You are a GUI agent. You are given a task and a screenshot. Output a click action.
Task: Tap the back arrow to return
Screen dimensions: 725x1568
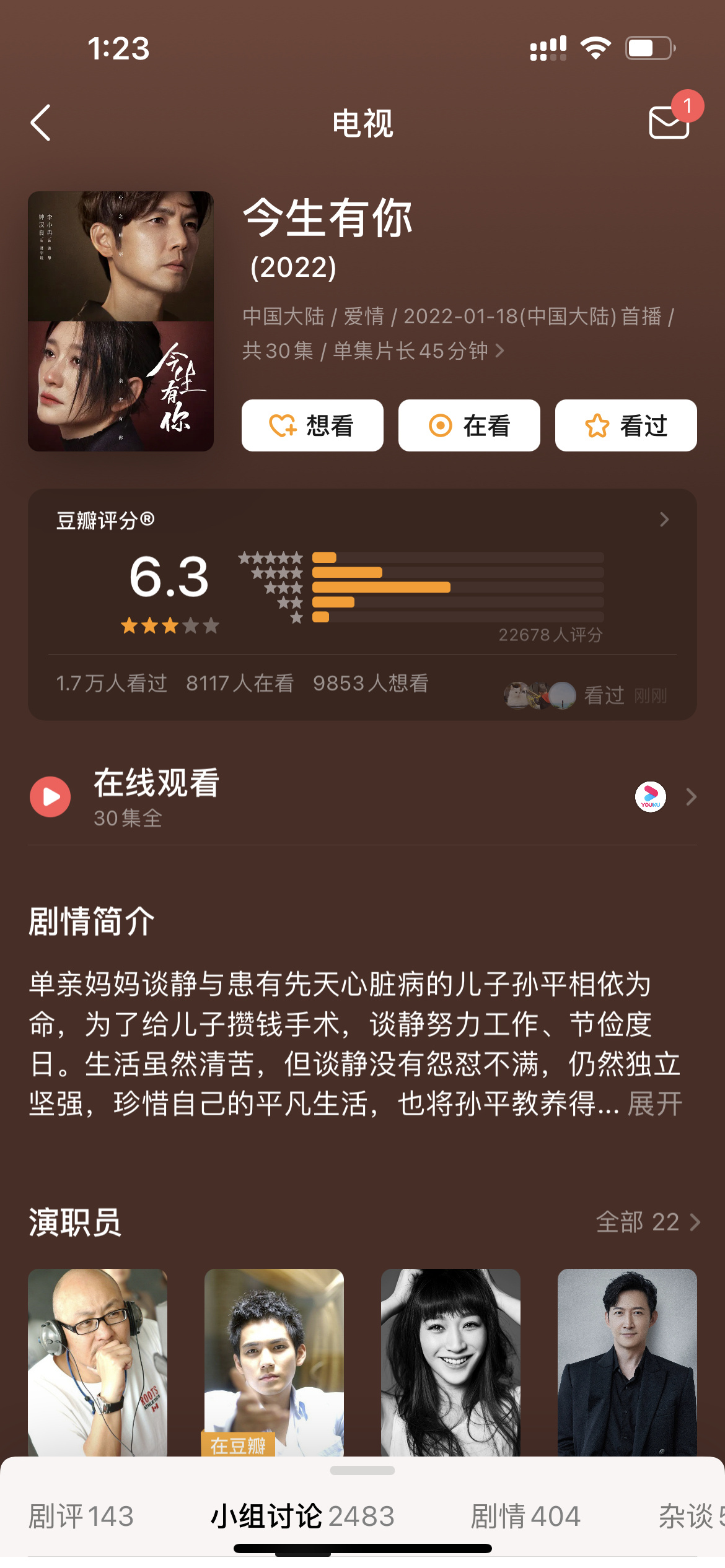(40, 123)
